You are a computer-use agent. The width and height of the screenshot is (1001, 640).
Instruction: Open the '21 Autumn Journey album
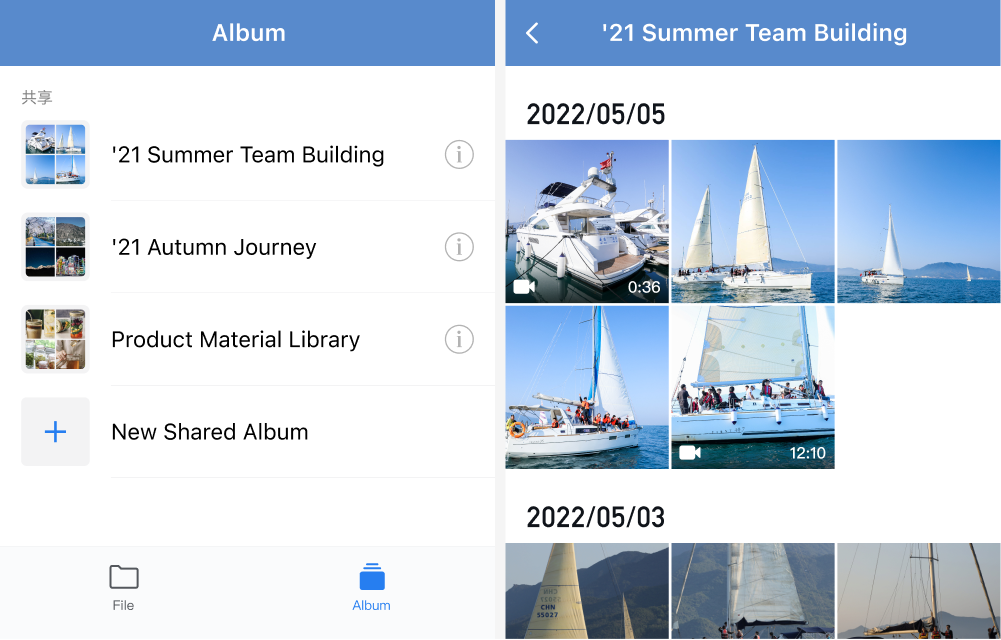click(x=214, y=247)
